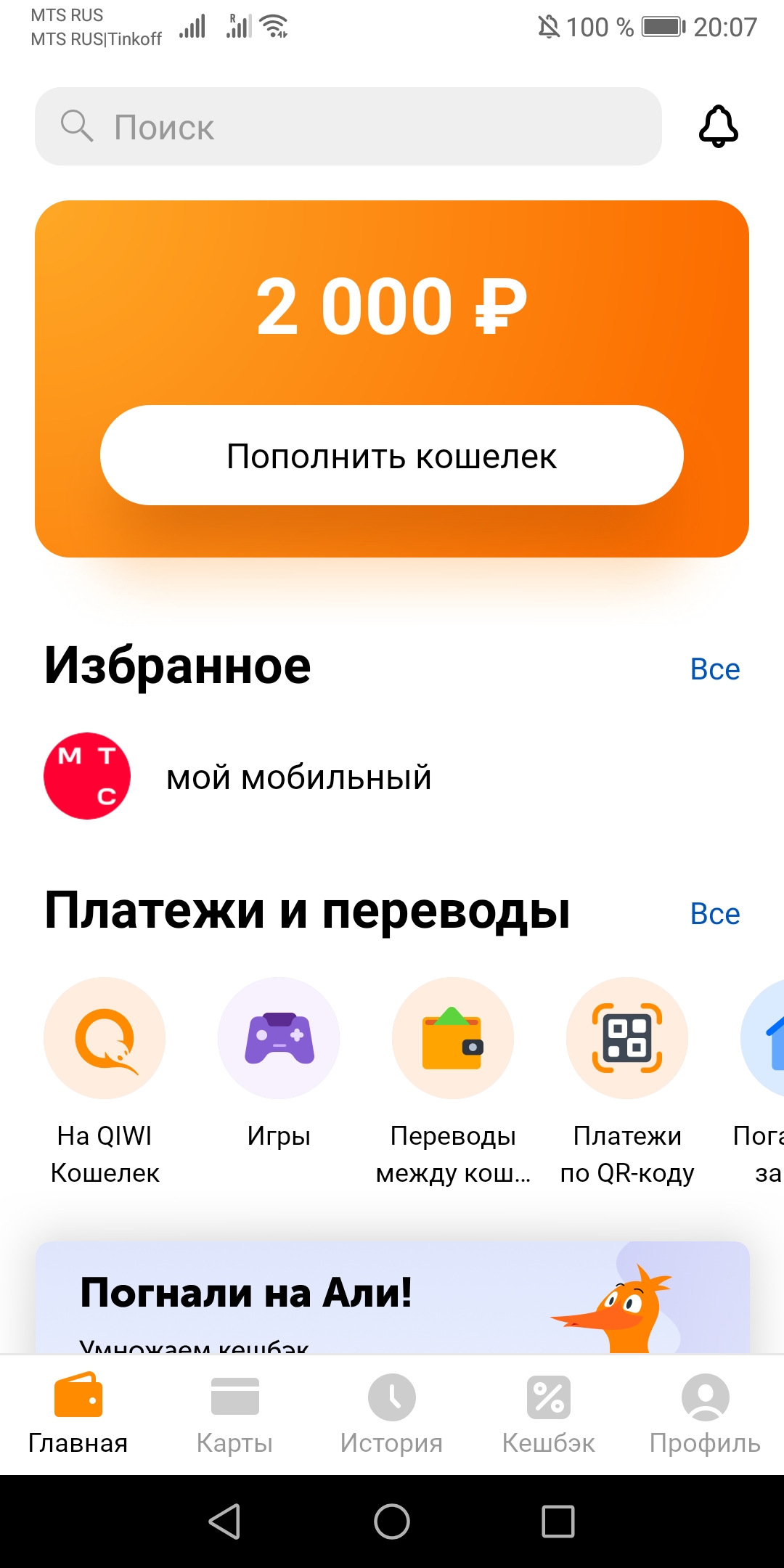Open all items in Избранное
The image size is (784, 1568).
[714, 669]
